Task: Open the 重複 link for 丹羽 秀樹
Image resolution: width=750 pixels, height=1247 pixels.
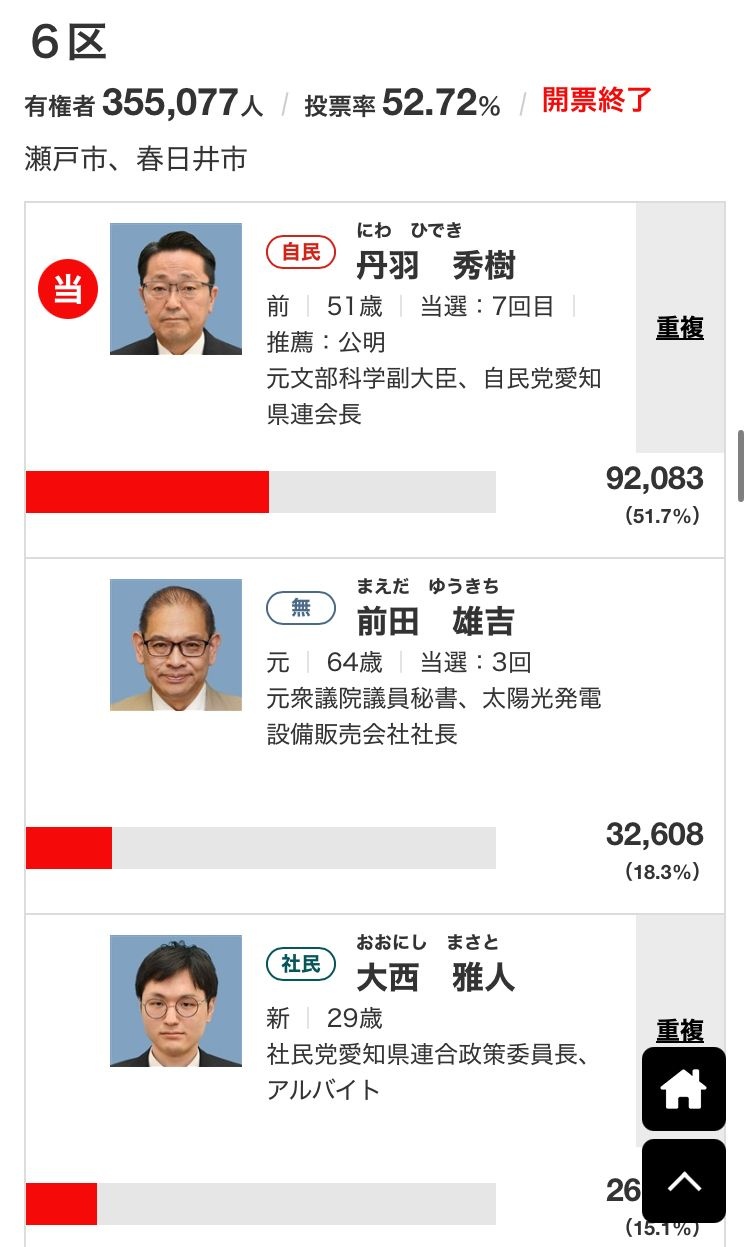Action: [680, 328]
